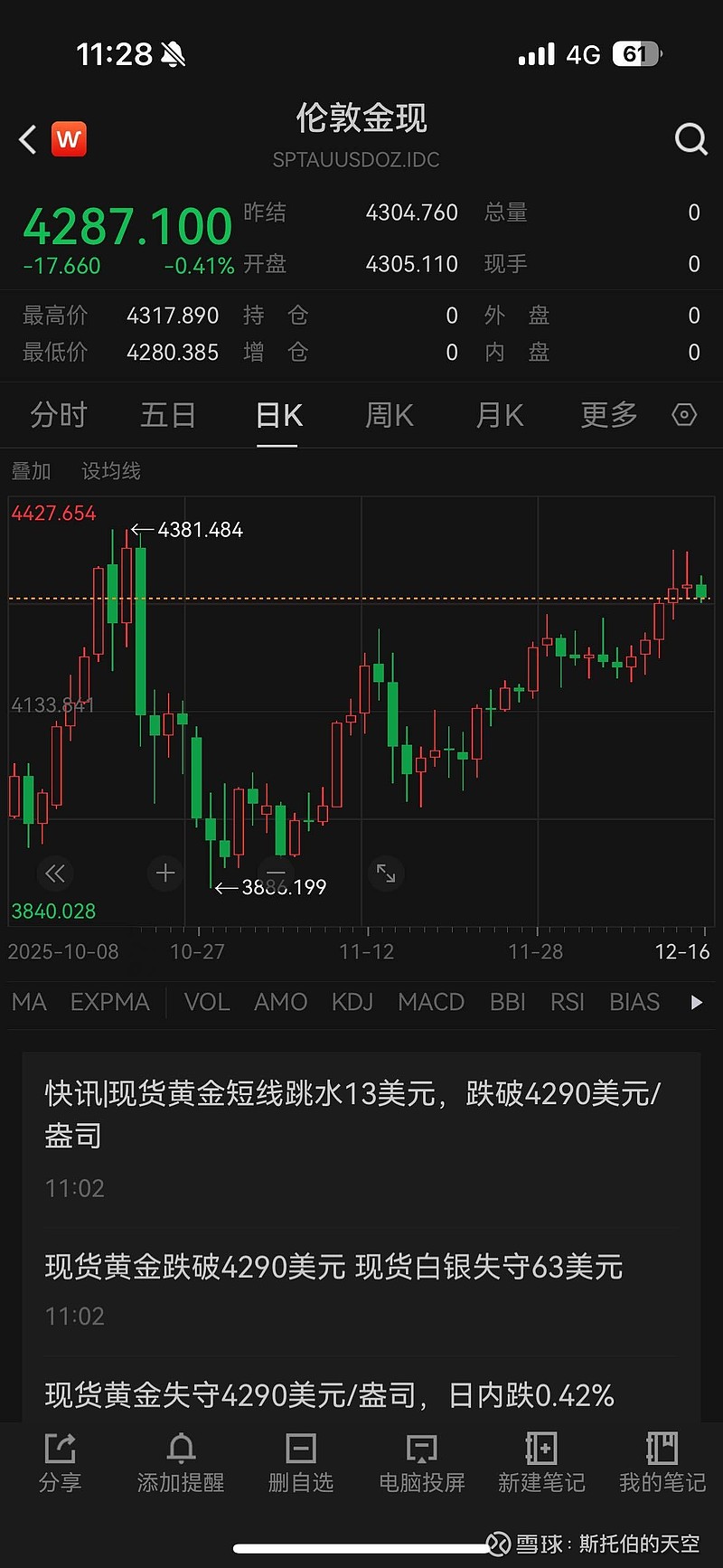Jump chart back with double-left arrow
723x1568 pixels.
pyautogui.click(x=55, y=873)
